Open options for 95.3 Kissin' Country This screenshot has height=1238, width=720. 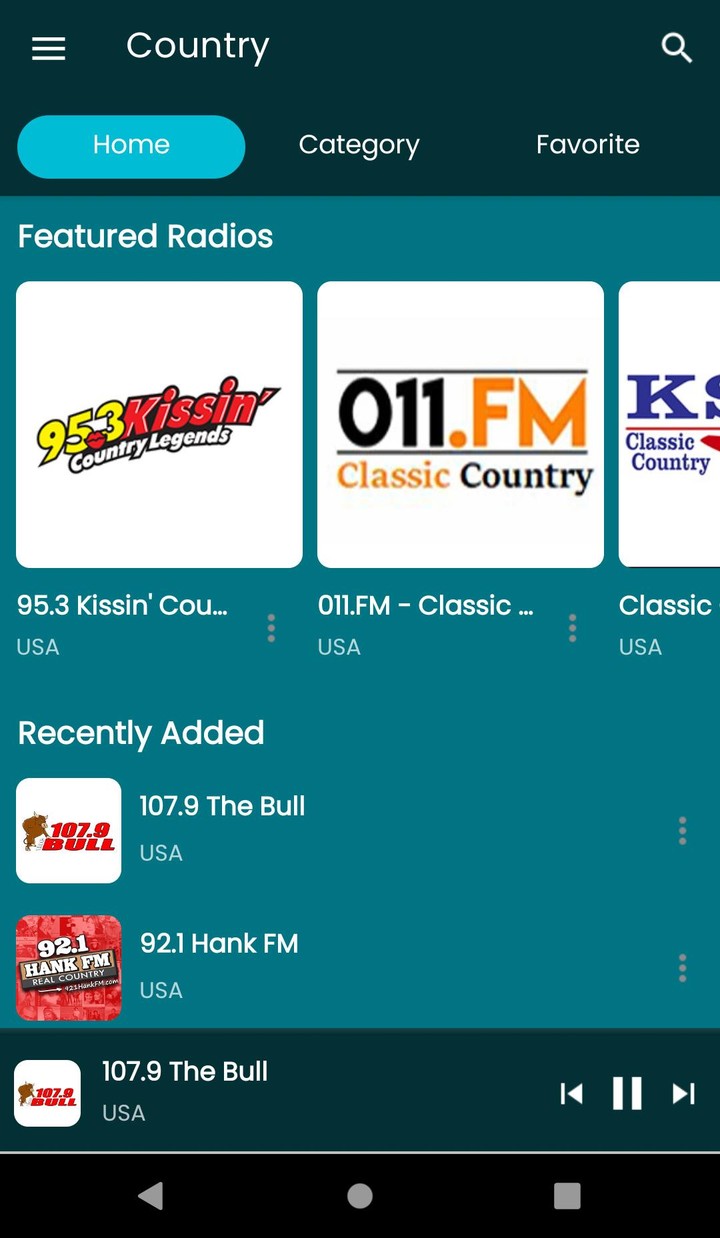point(271,628)
